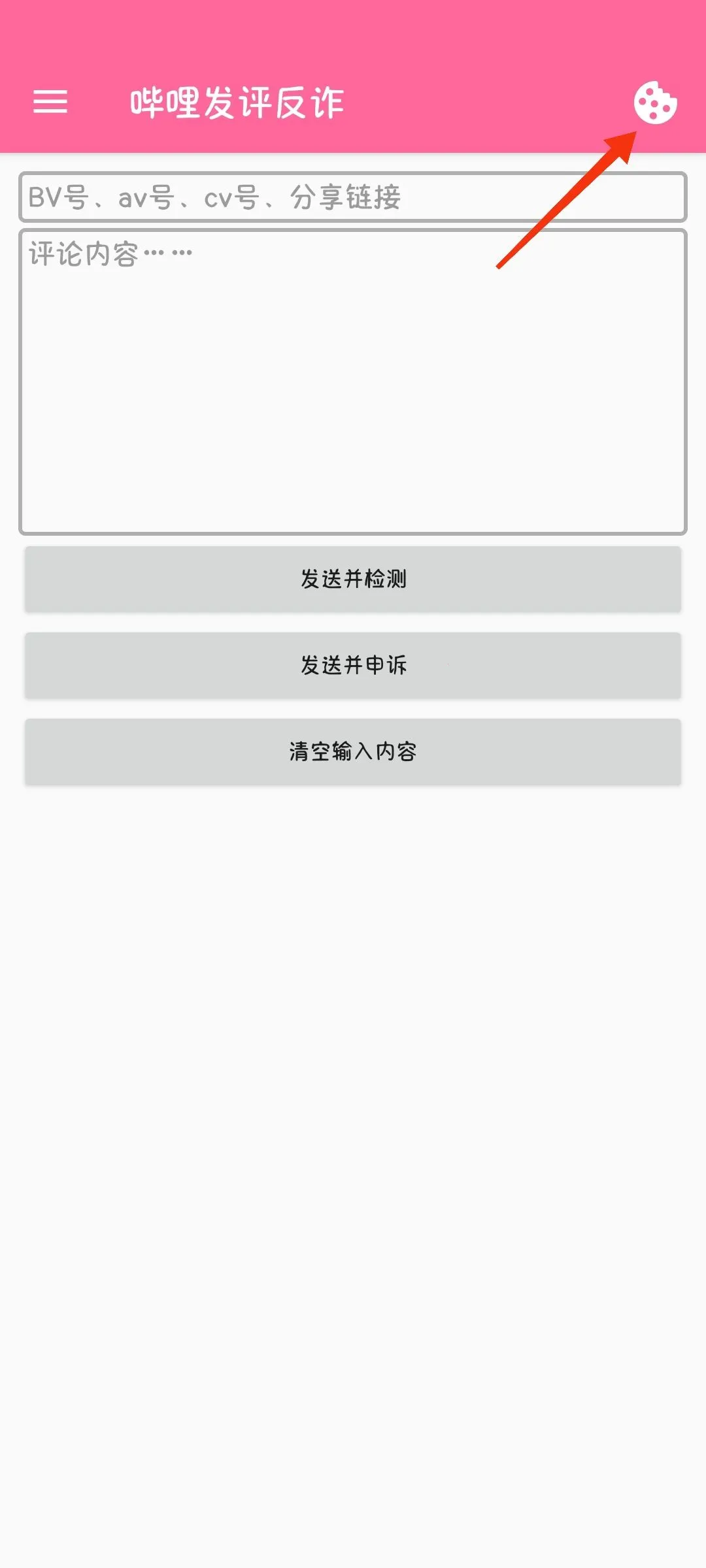Image resolution: width=706 pixels, height=1568 pixels.
Task: Open the hamburger drawer menu
Action: pos(50,102)
